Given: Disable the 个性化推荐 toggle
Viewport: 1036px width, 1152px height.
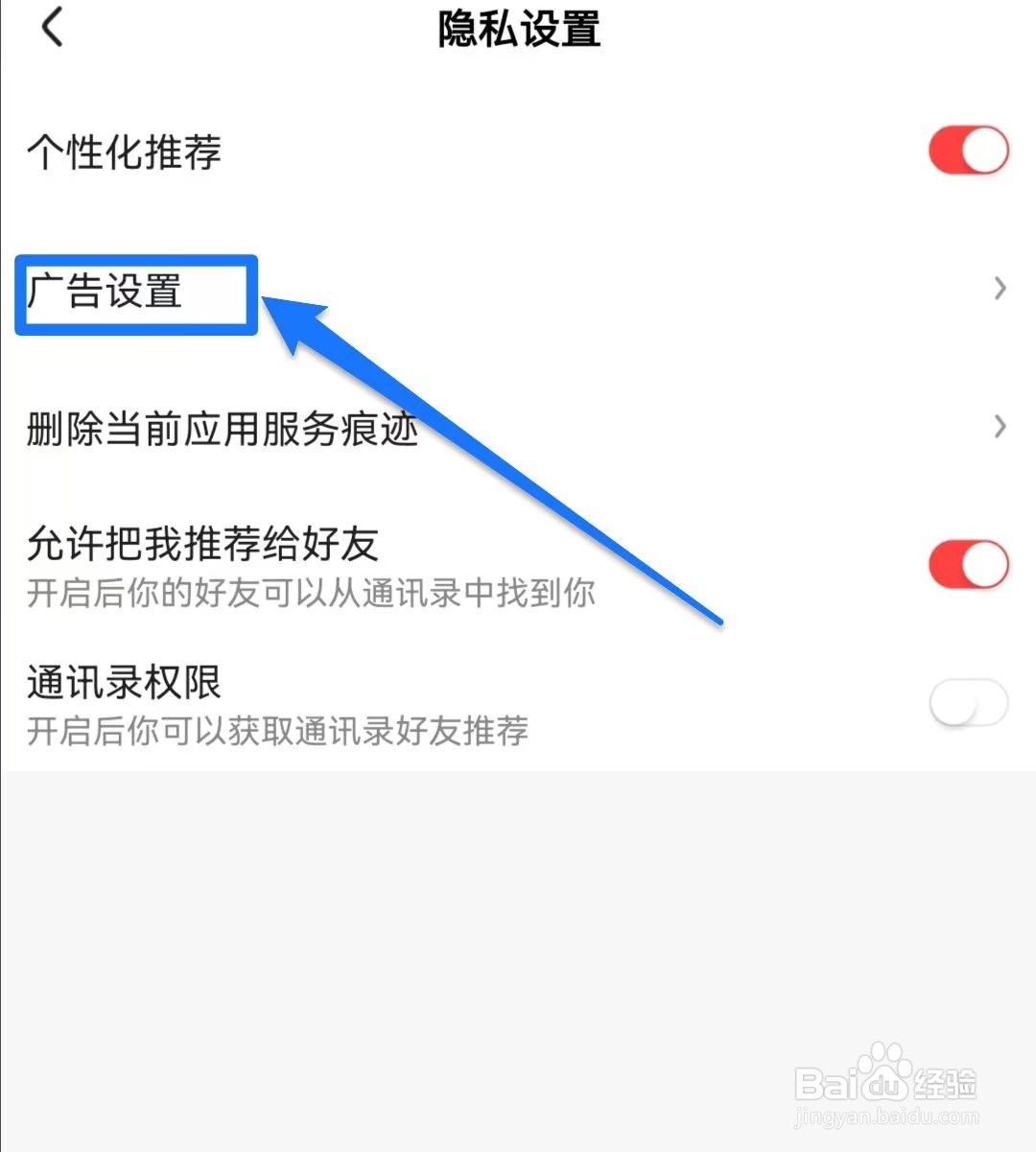Looking at the screenshot, I should 968,150.
